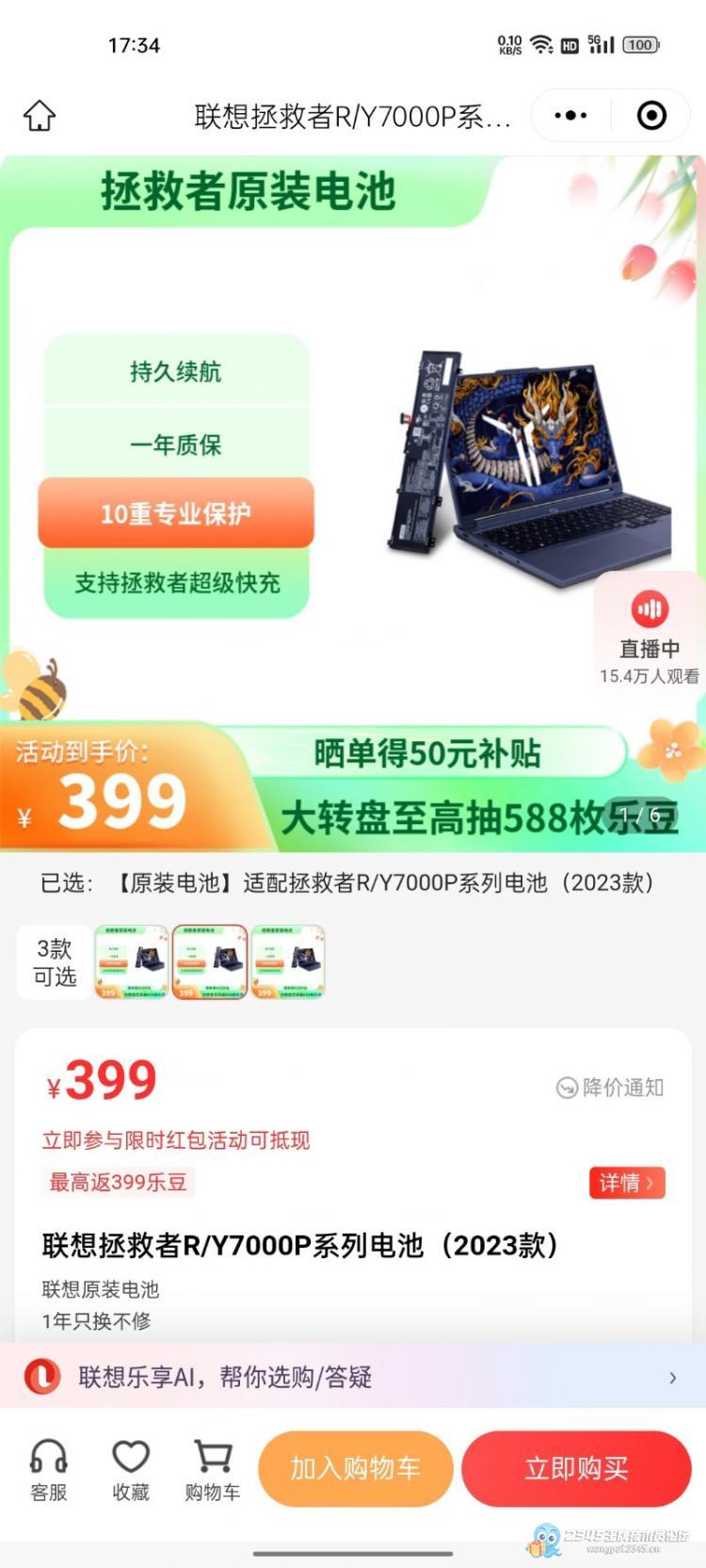This screenshot has height=1568, width=706.
Task: View 详情 for the 乐豆 rebate
Action: pyautogui.click(x=626, y=1183)
